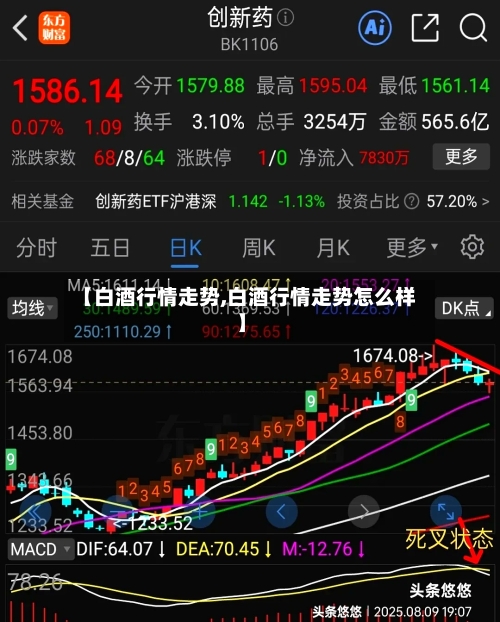Toggle the DK点 button
The width and height of the screenshot is (500, 622).
click(x=464, y=308)
